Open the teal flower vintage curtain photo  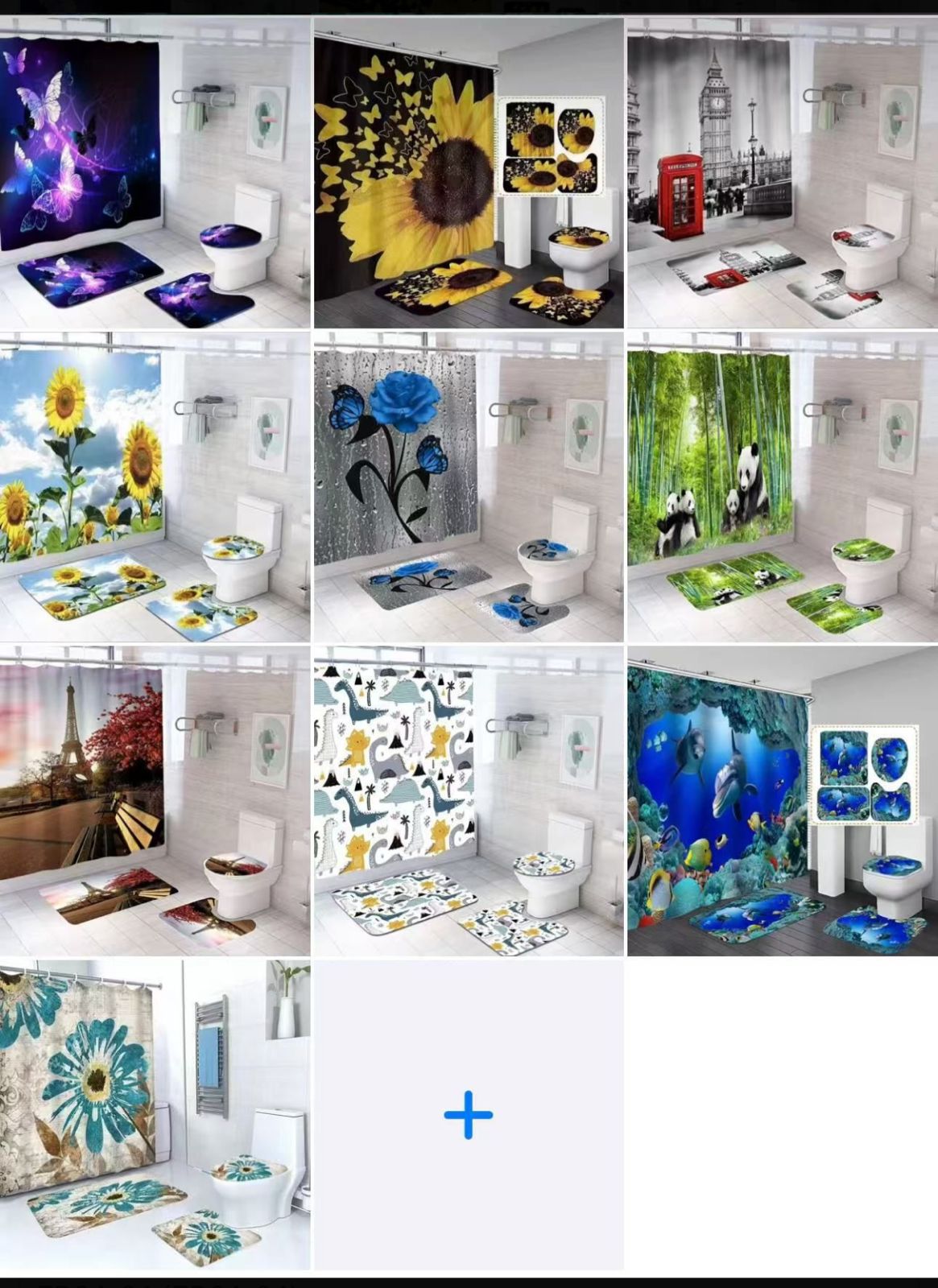point(155,1115)
